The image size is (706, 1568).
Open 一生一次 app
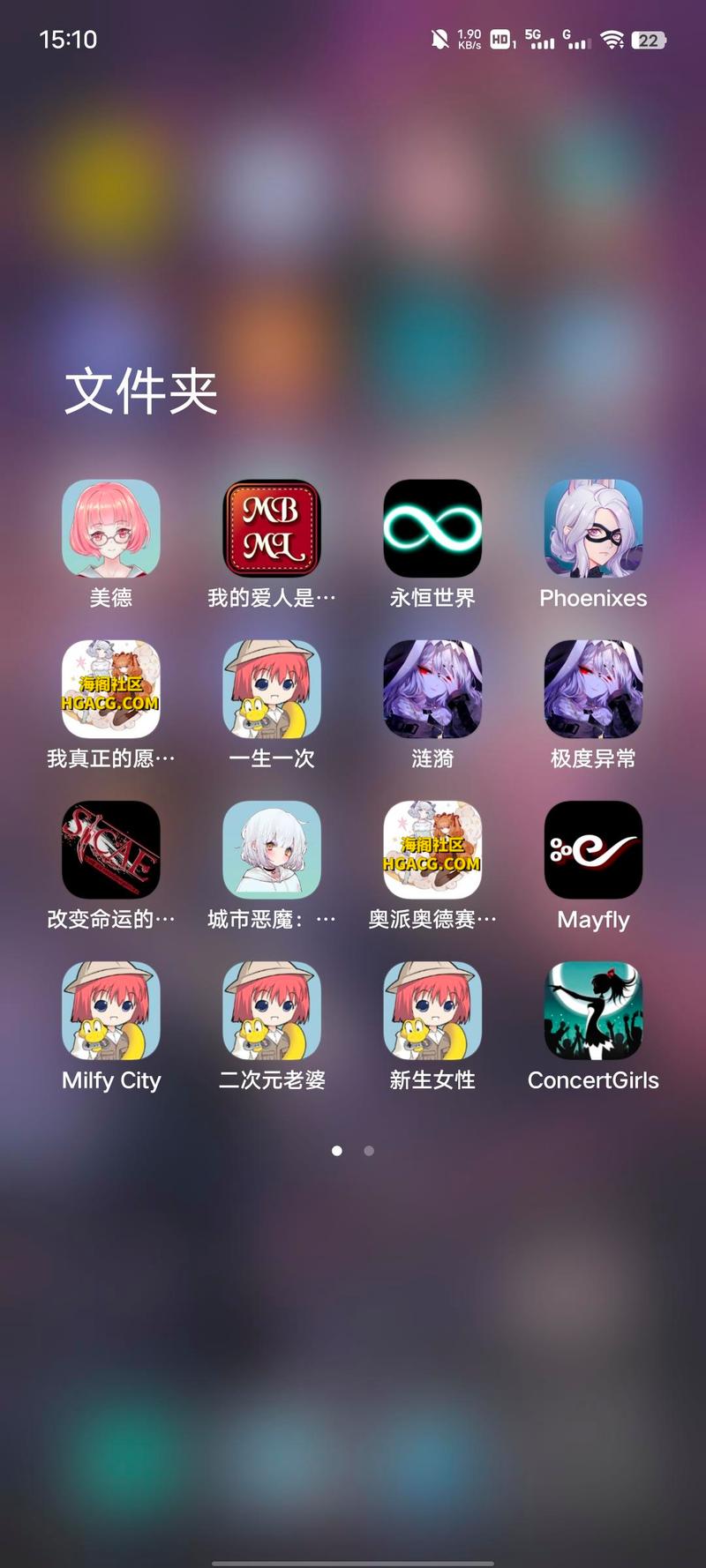click(272, 689)
